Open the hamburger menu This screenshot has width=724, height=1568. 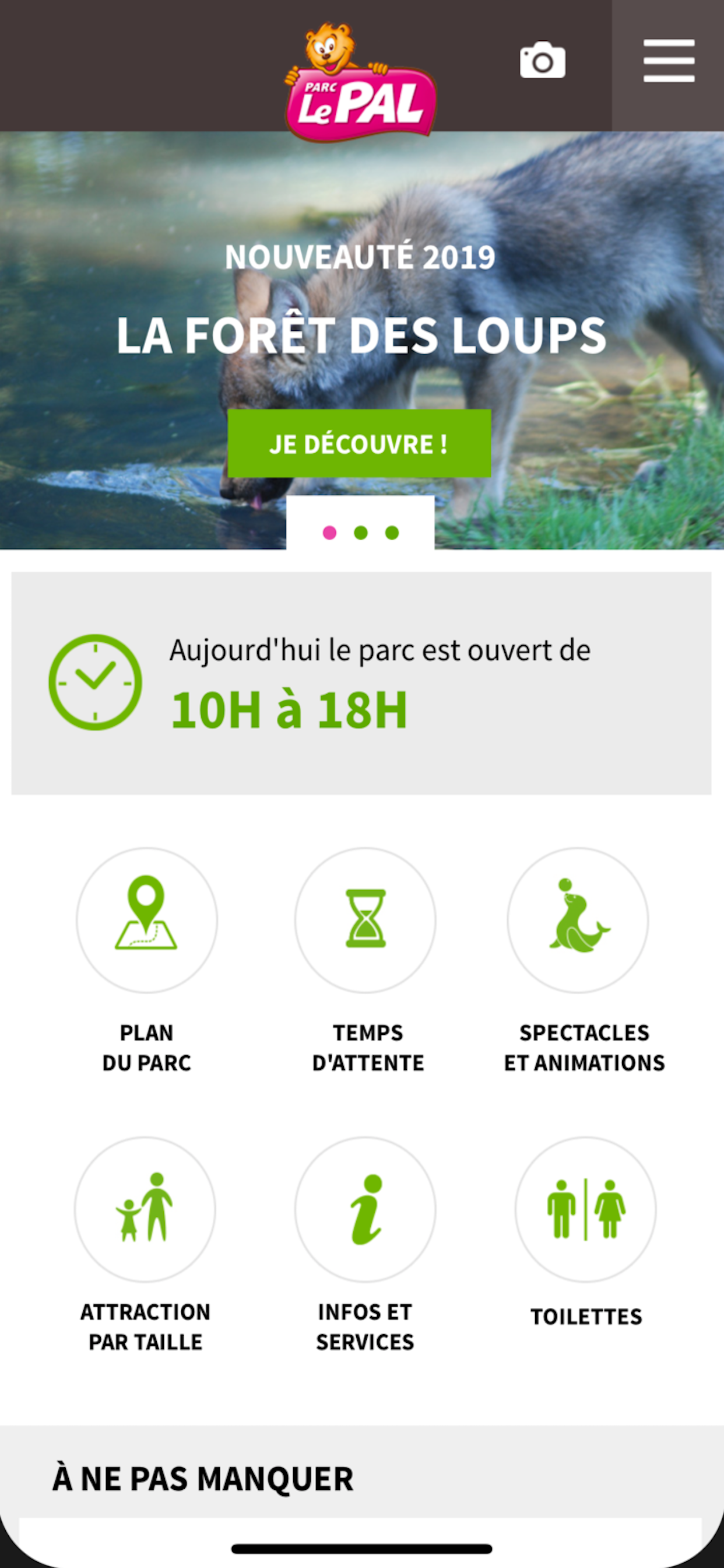[x=669, y=61]
